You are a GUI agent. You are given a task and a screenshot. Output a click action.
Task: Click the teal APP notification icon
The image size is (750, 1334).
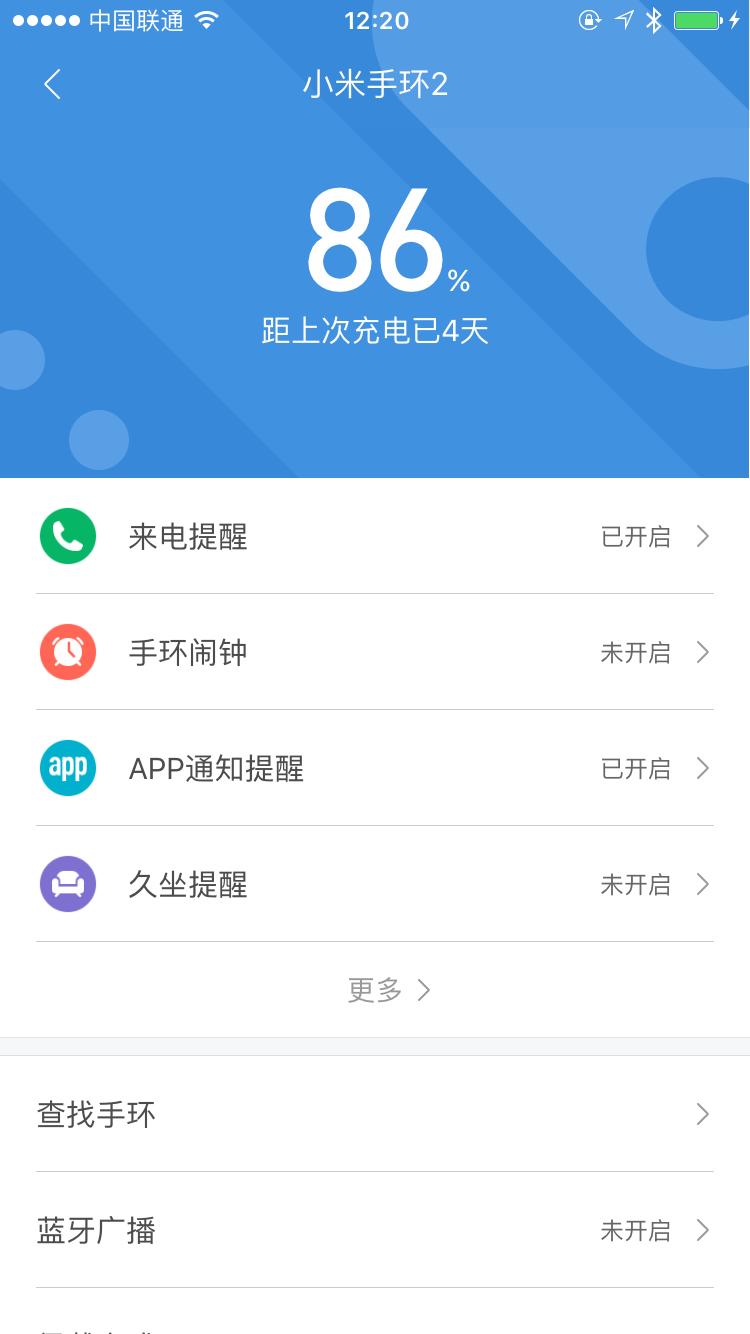coord(67,768)
